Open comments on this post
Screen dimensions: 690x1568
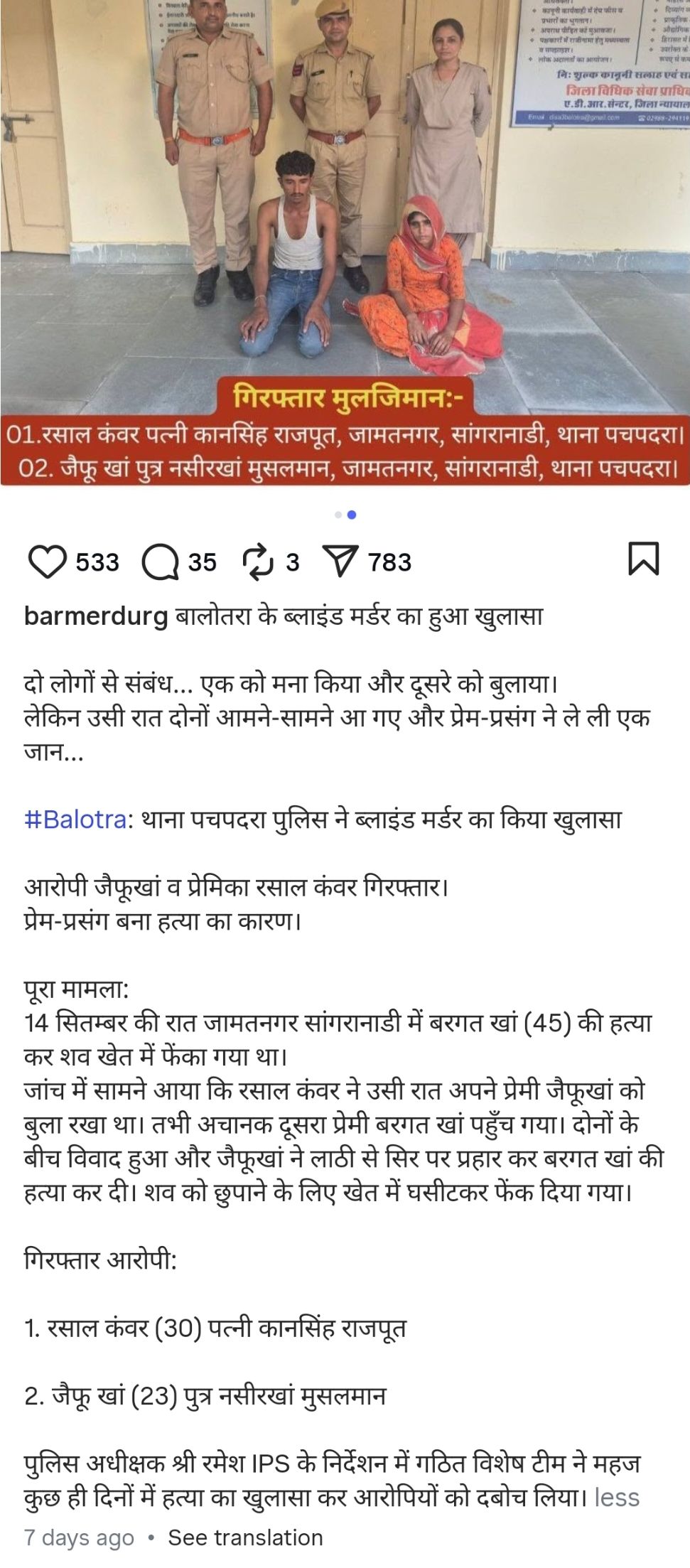pyautogui.click(x=160, y=562)
